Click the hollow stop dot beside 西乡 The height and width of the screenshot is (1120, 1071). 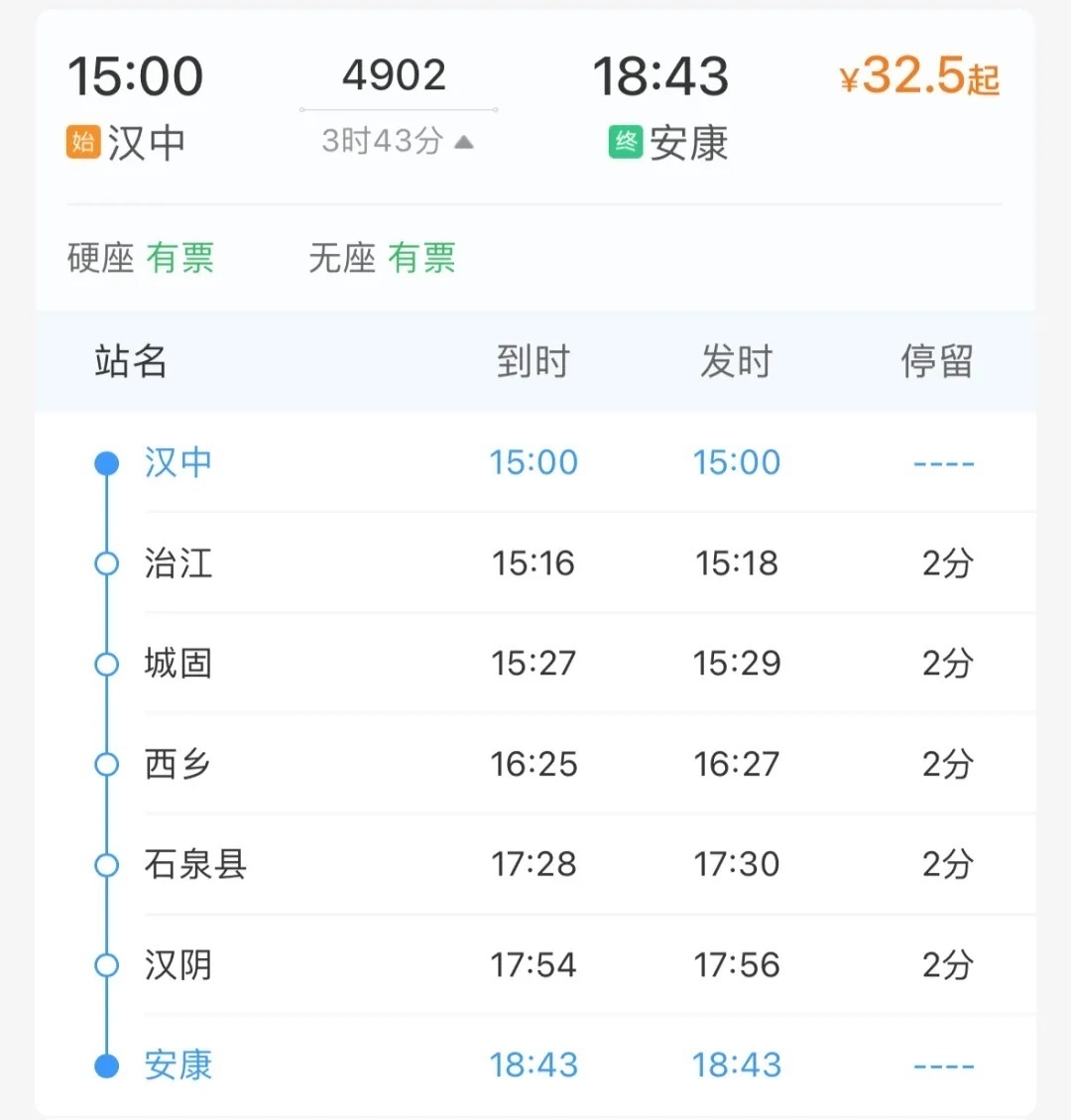point(106,763)
